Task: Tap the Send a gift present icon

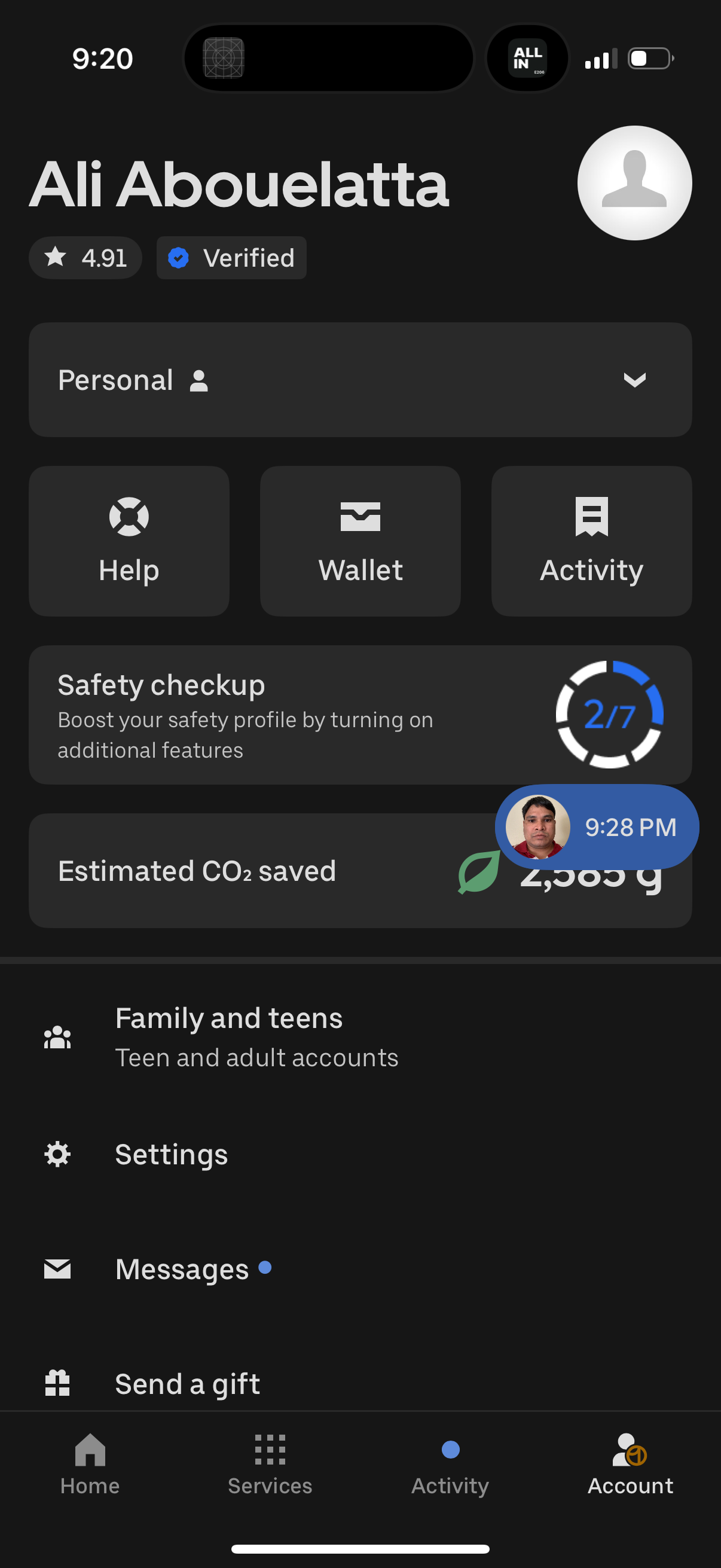Action: pos(57,1383)
